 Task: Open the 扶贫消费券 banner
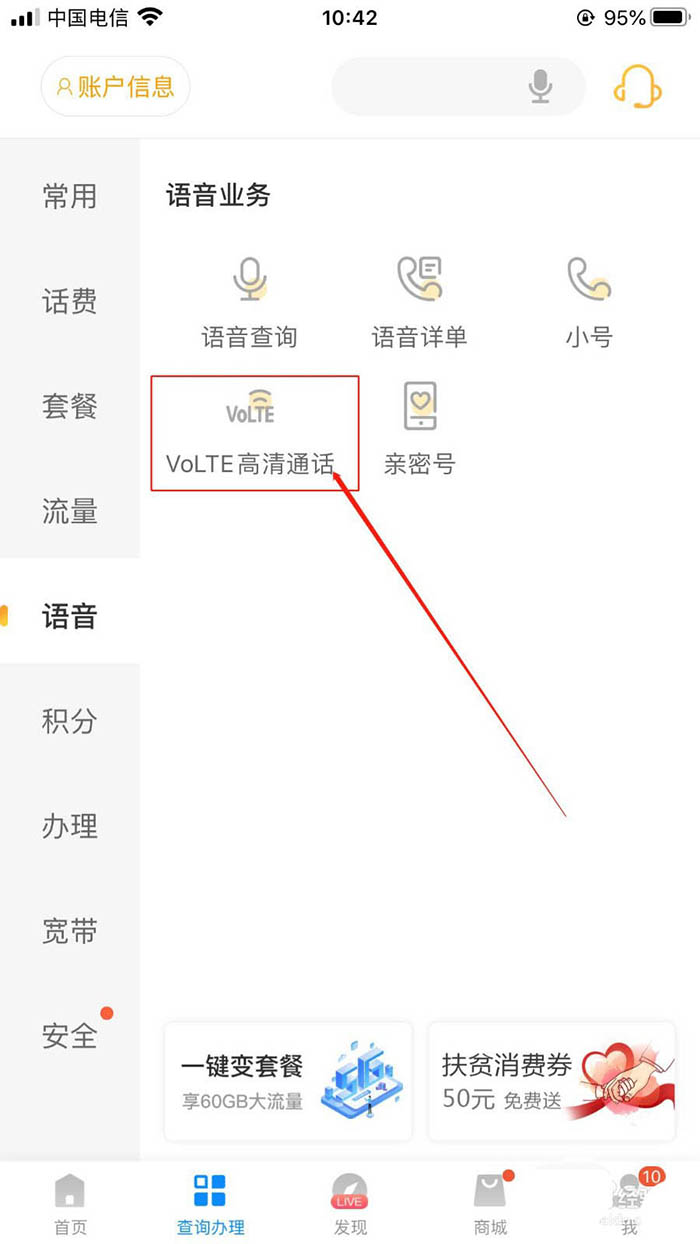pyautogui.click(x=551, y=1081)
